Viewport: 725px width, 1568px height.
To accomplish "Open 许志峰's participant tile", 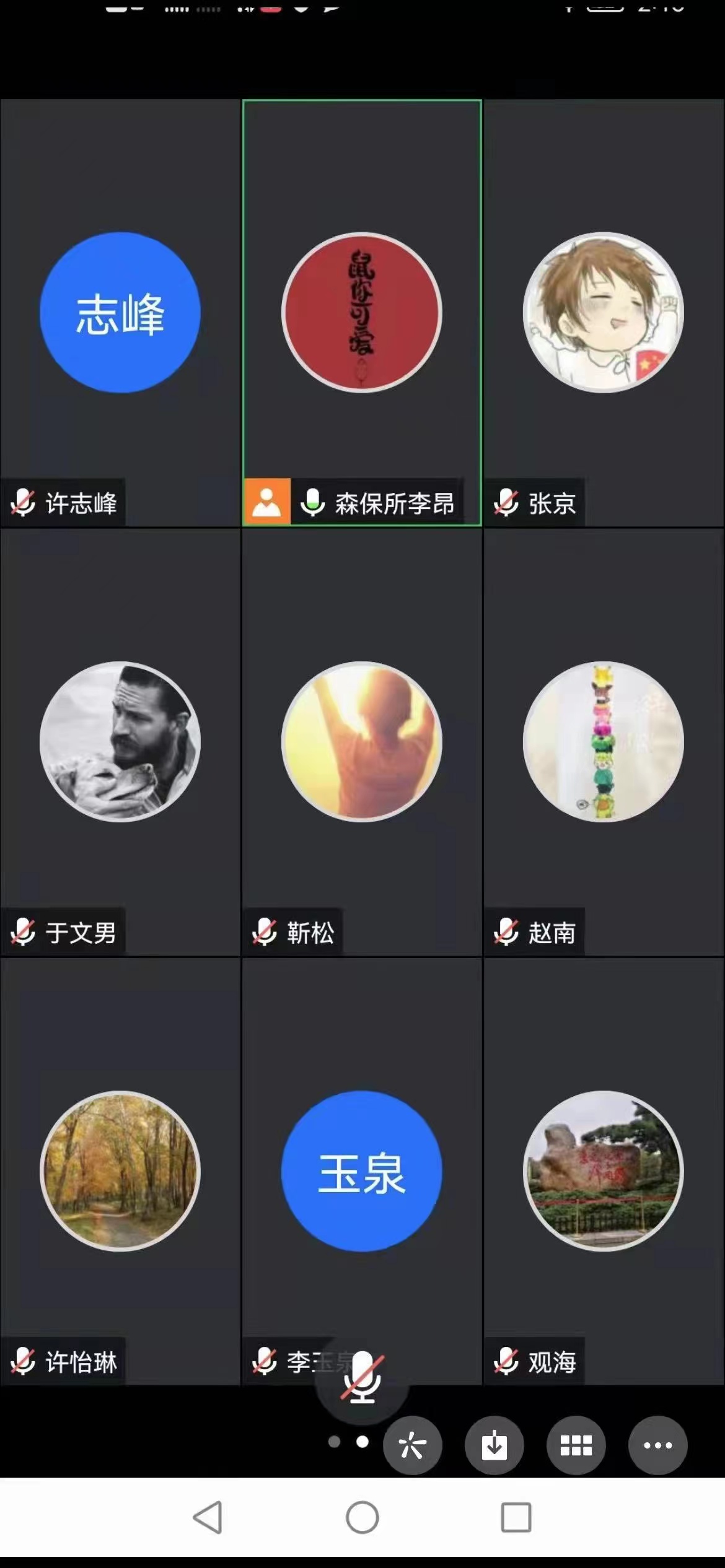I will coord(120,313).
